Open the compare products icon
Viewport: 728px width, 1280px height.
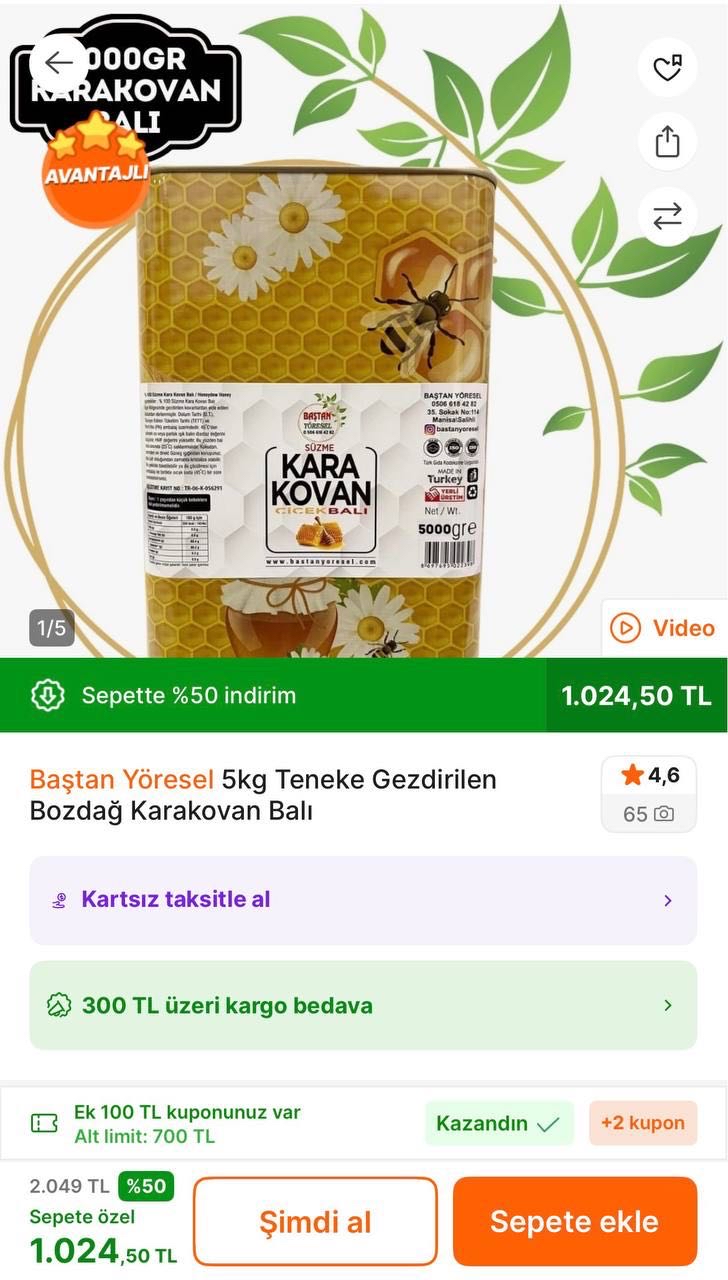[667, 216]
